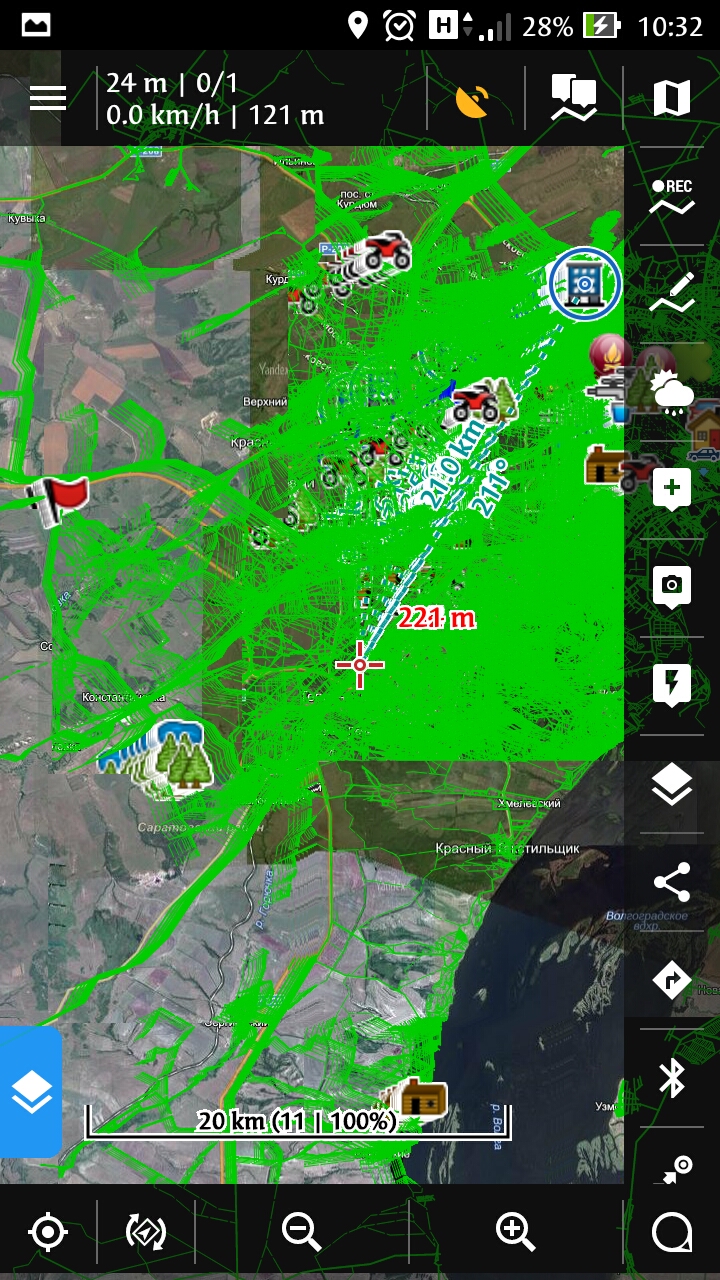Screen dimensions: 720x1280
Task: Open map layers in side panel
Action: [x=671, y=784]
